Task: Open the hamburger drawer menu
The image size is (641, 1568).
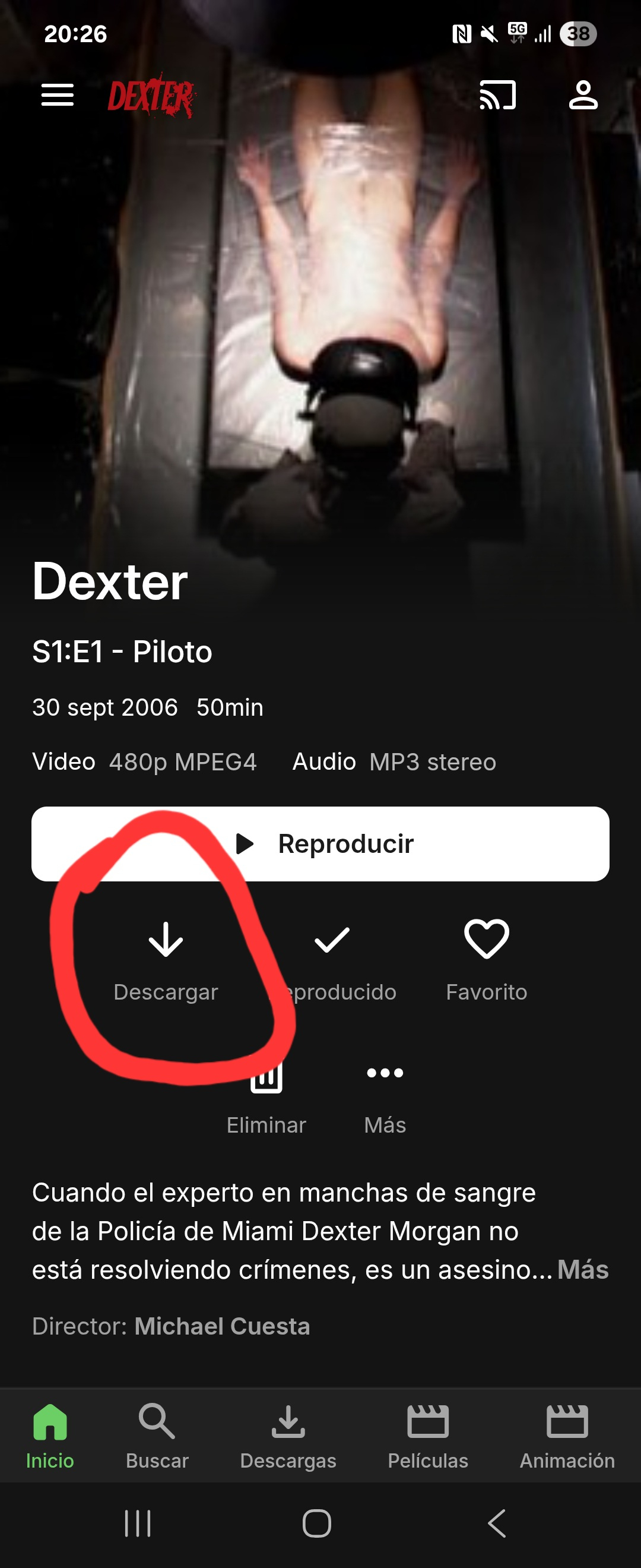Action: (57, 96)
